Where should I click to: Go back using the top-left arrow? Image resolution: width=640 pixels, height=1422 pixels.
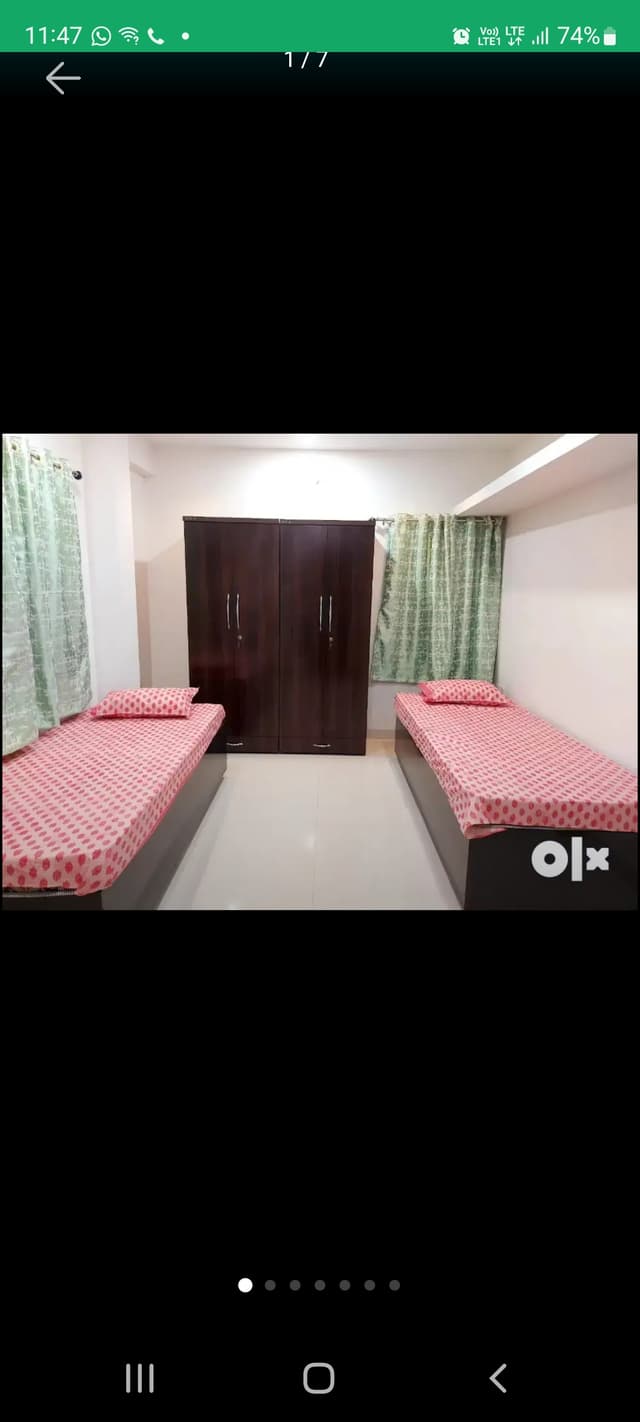click(x=62, y=78)
